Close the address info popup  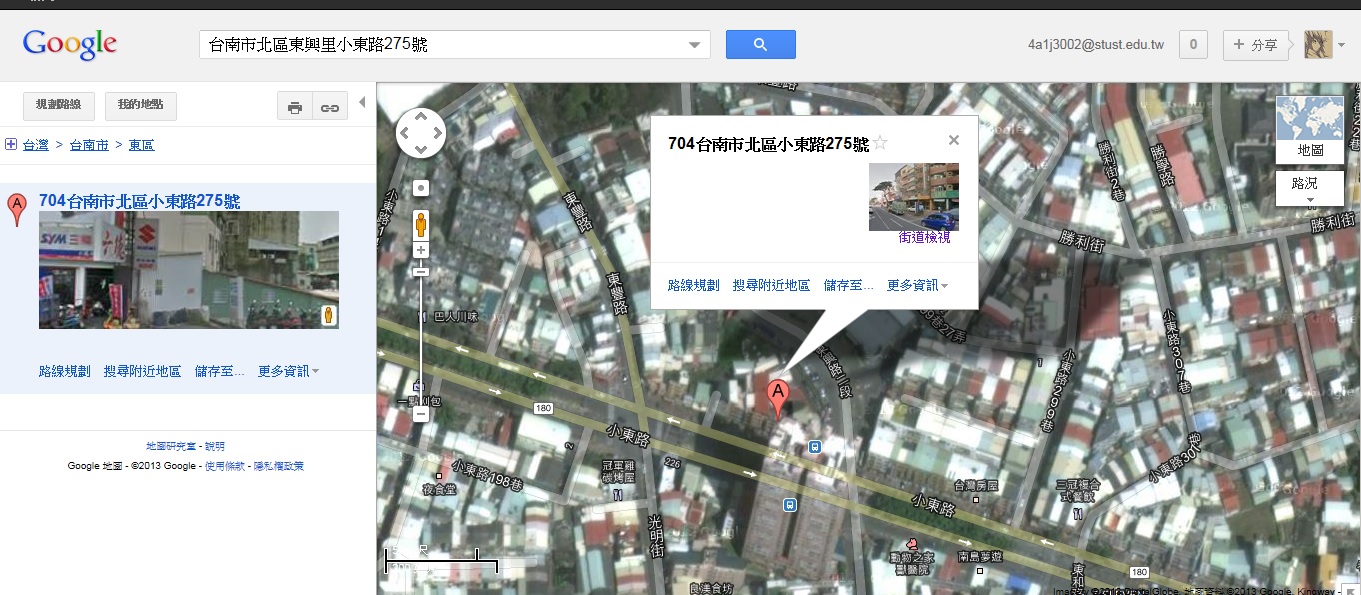coord(953,141)
